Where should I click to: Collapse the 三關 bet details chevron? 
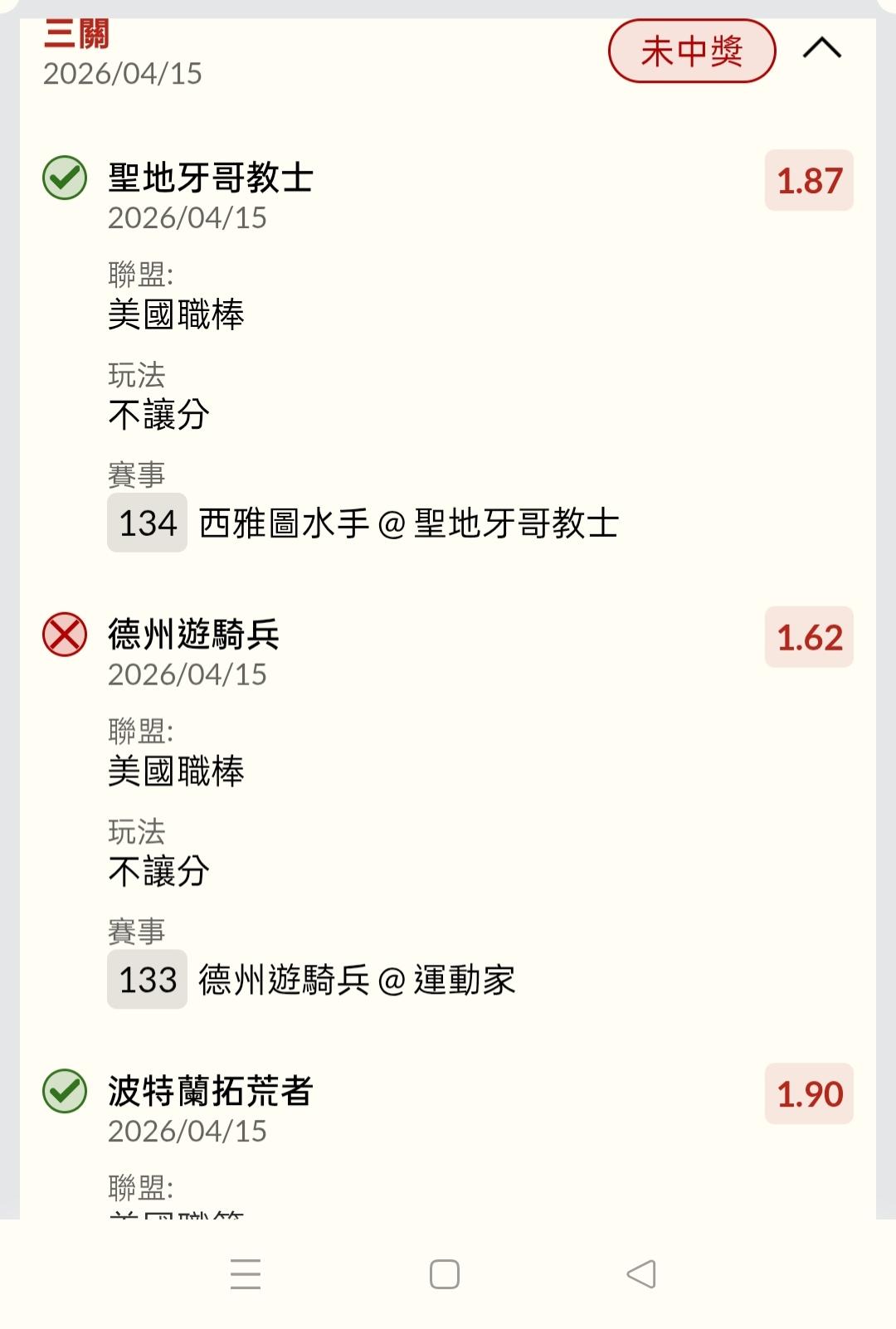point(821,50)
